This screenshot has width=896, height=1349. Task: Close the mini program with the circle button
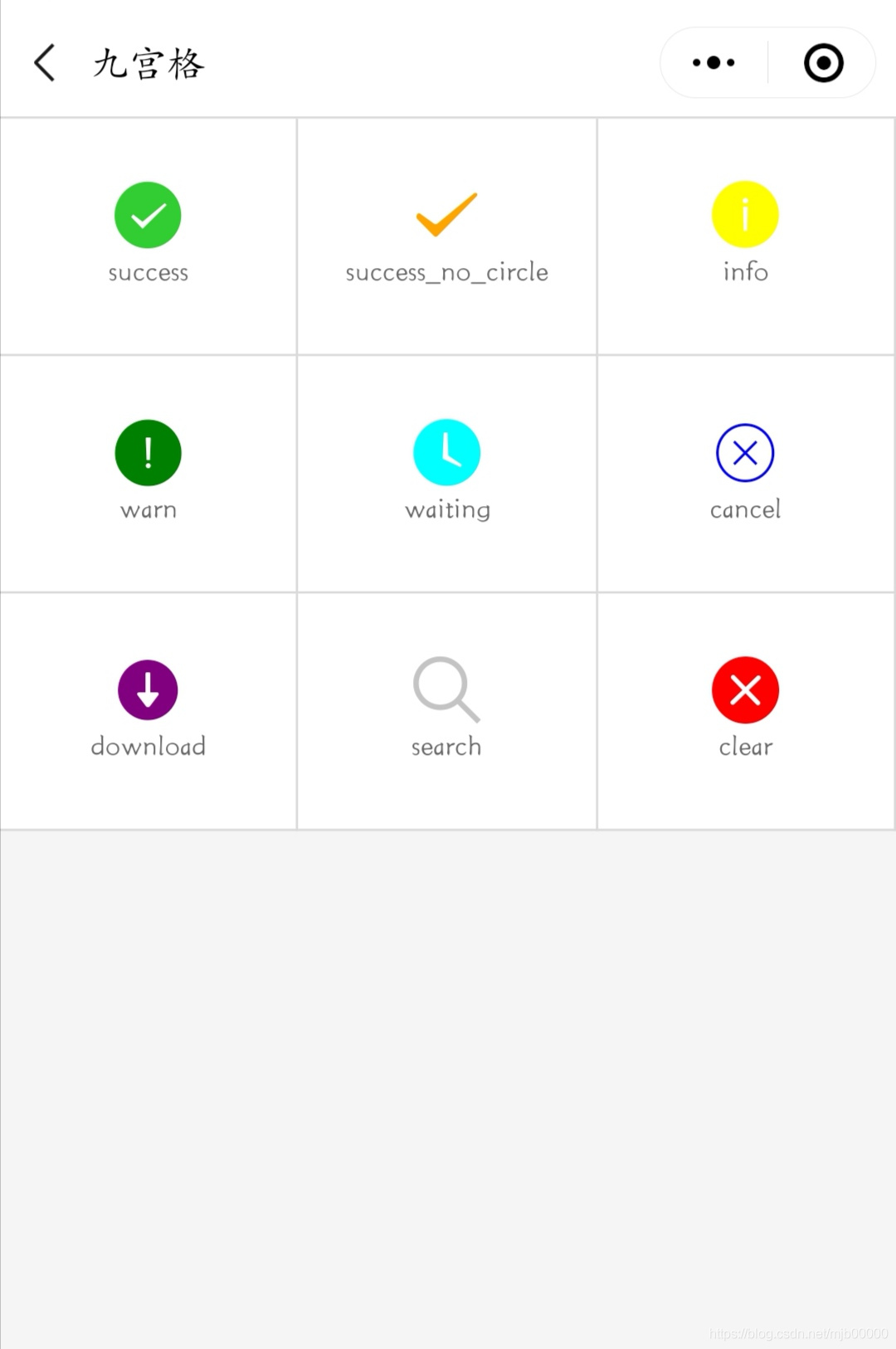coord(823,63)
